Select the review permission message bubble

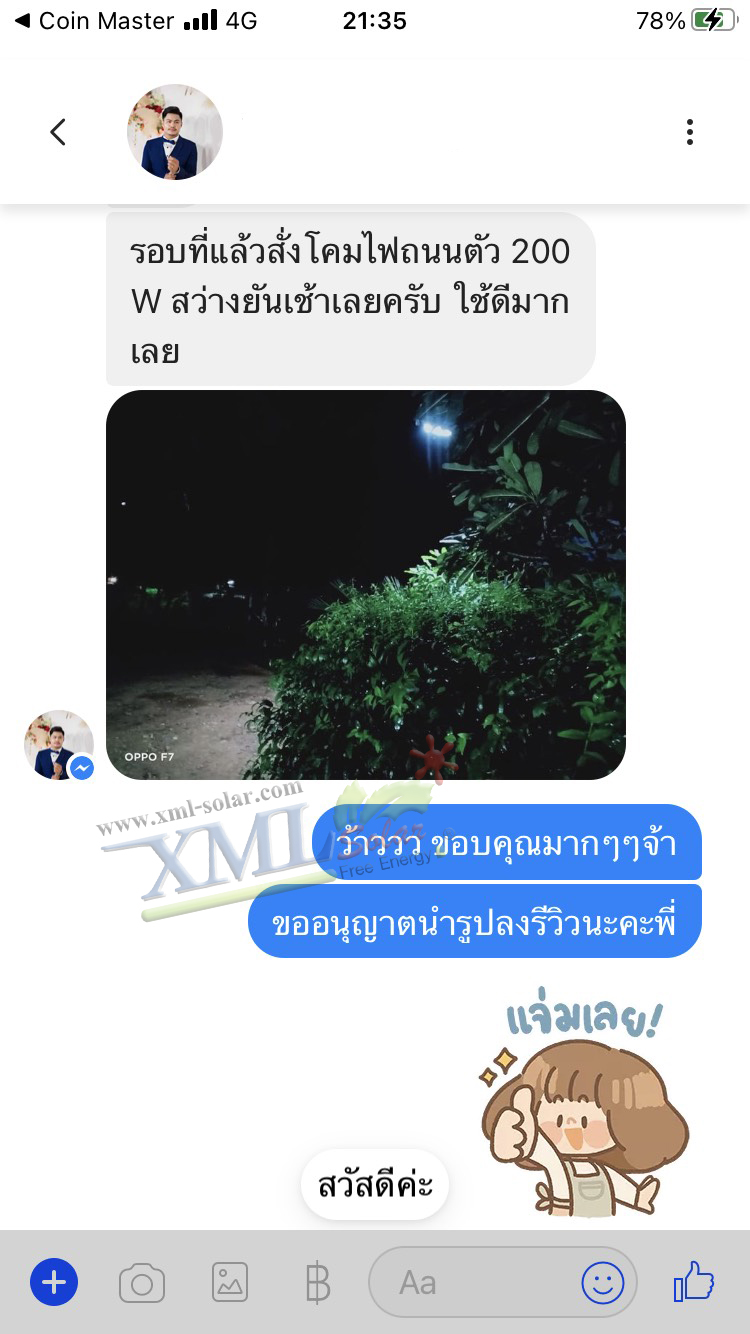474,919
